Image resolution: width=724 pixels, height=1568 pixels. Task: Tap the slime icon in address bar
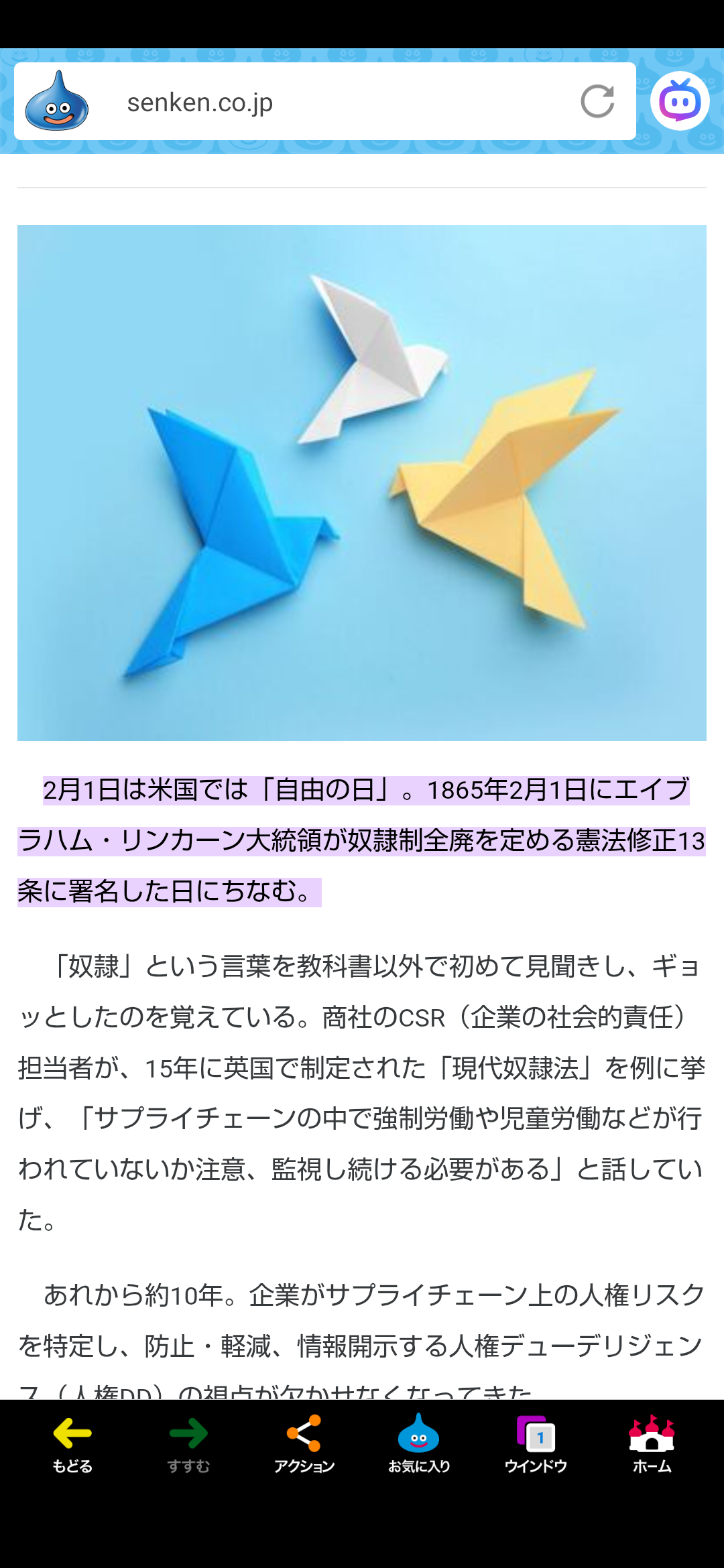coord(57,102)
